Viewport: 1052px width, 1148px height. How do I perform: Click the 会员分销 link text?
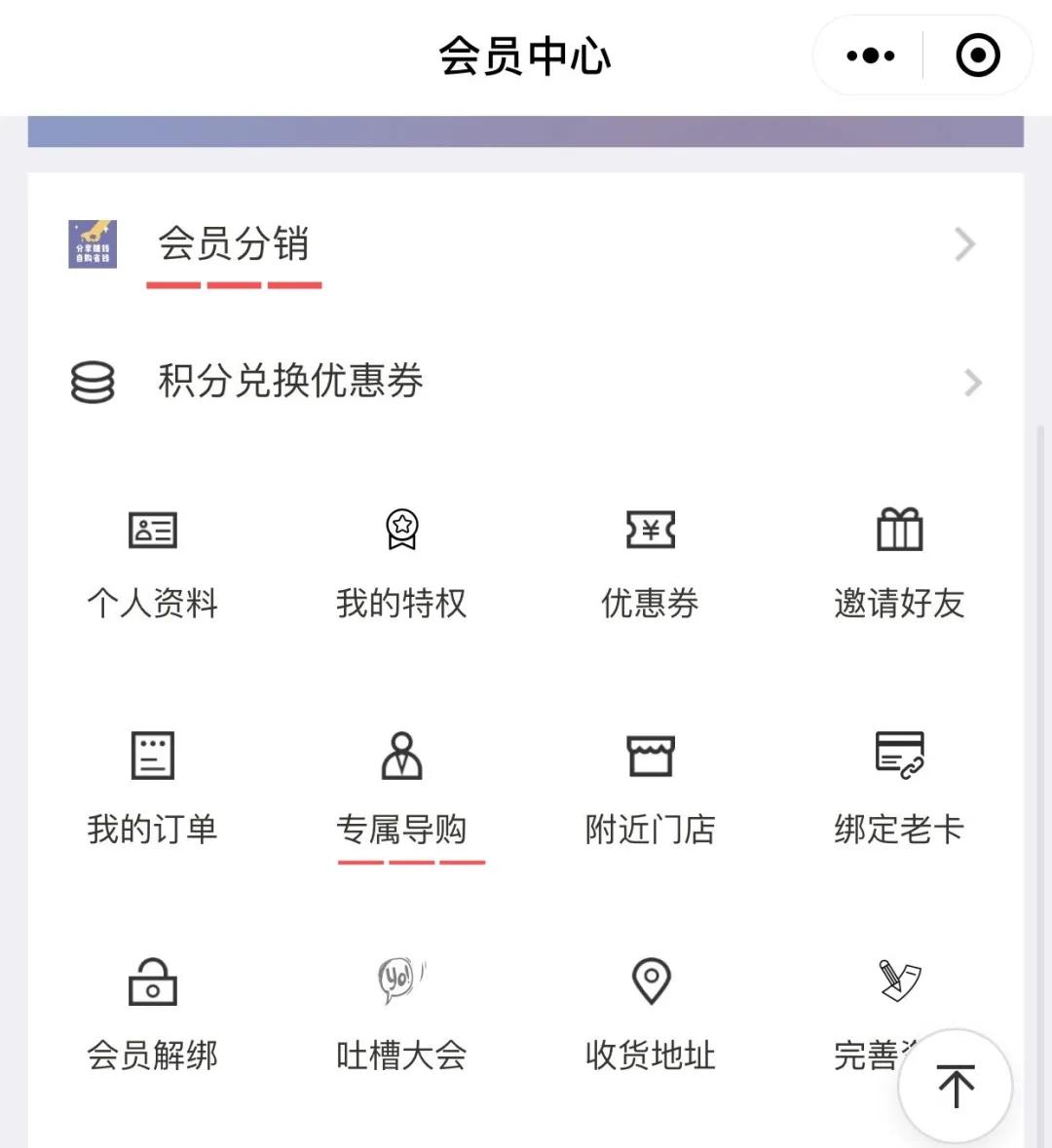235,246
